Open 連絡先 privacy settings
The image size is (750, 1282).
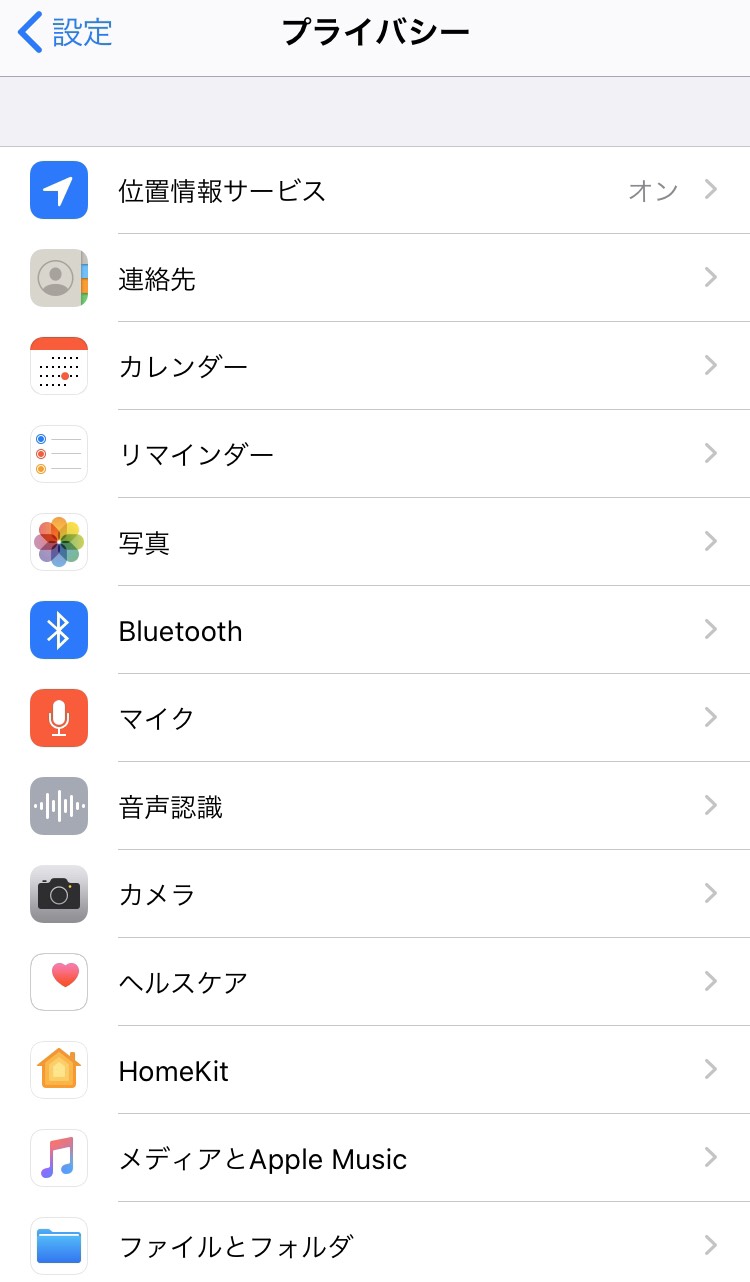pos(375,278)
